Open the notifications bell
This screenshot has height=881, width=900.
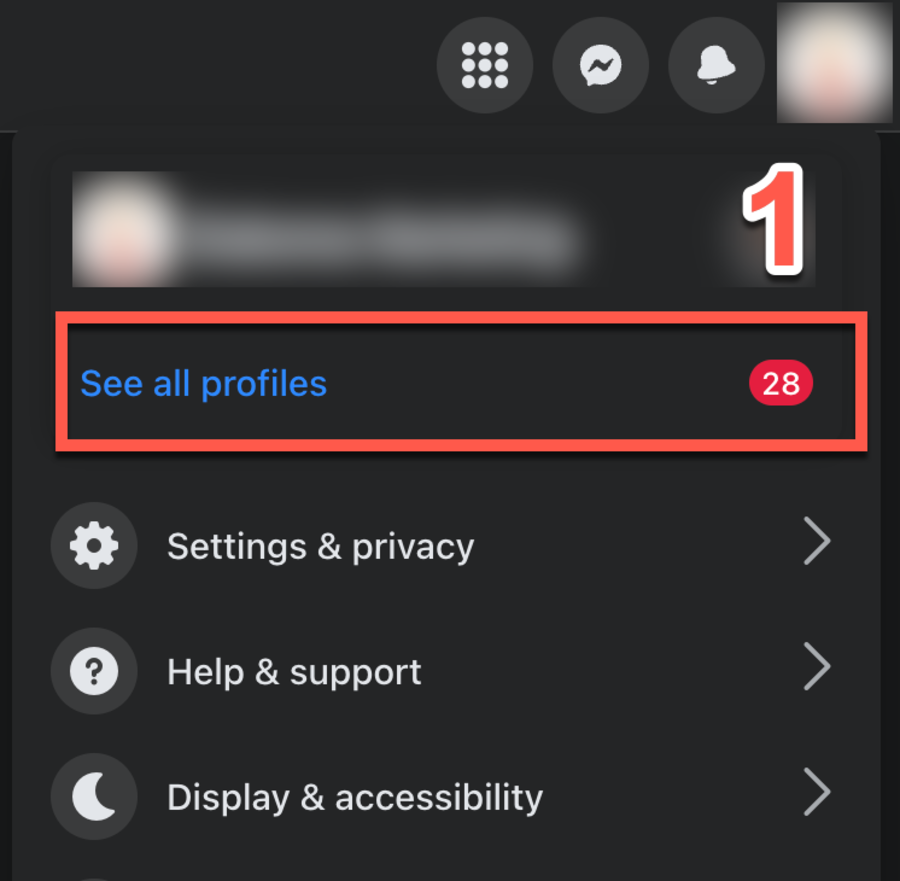click(716, 66)
